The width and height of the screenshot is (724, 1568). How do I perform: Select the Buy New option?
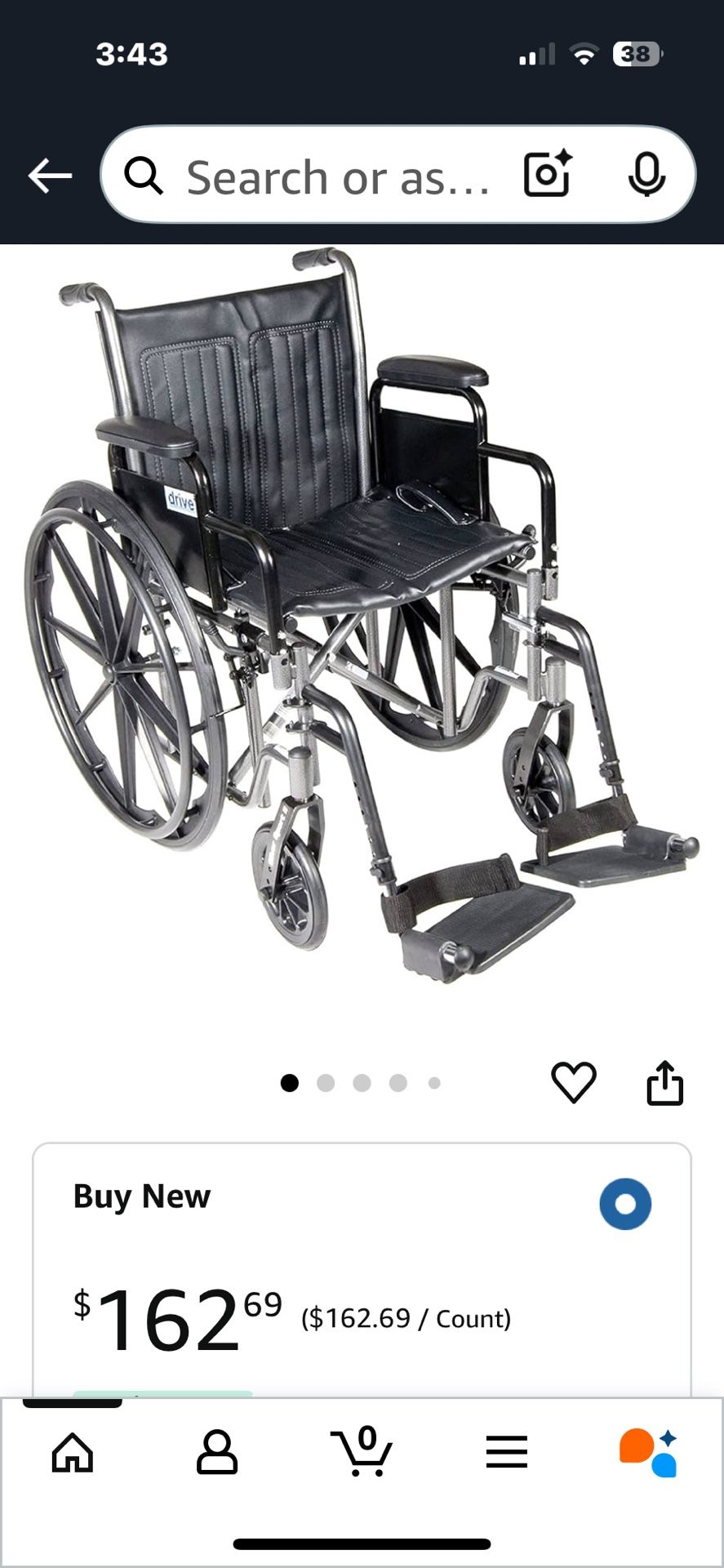pyautogui.click(x=625, y=1204)
